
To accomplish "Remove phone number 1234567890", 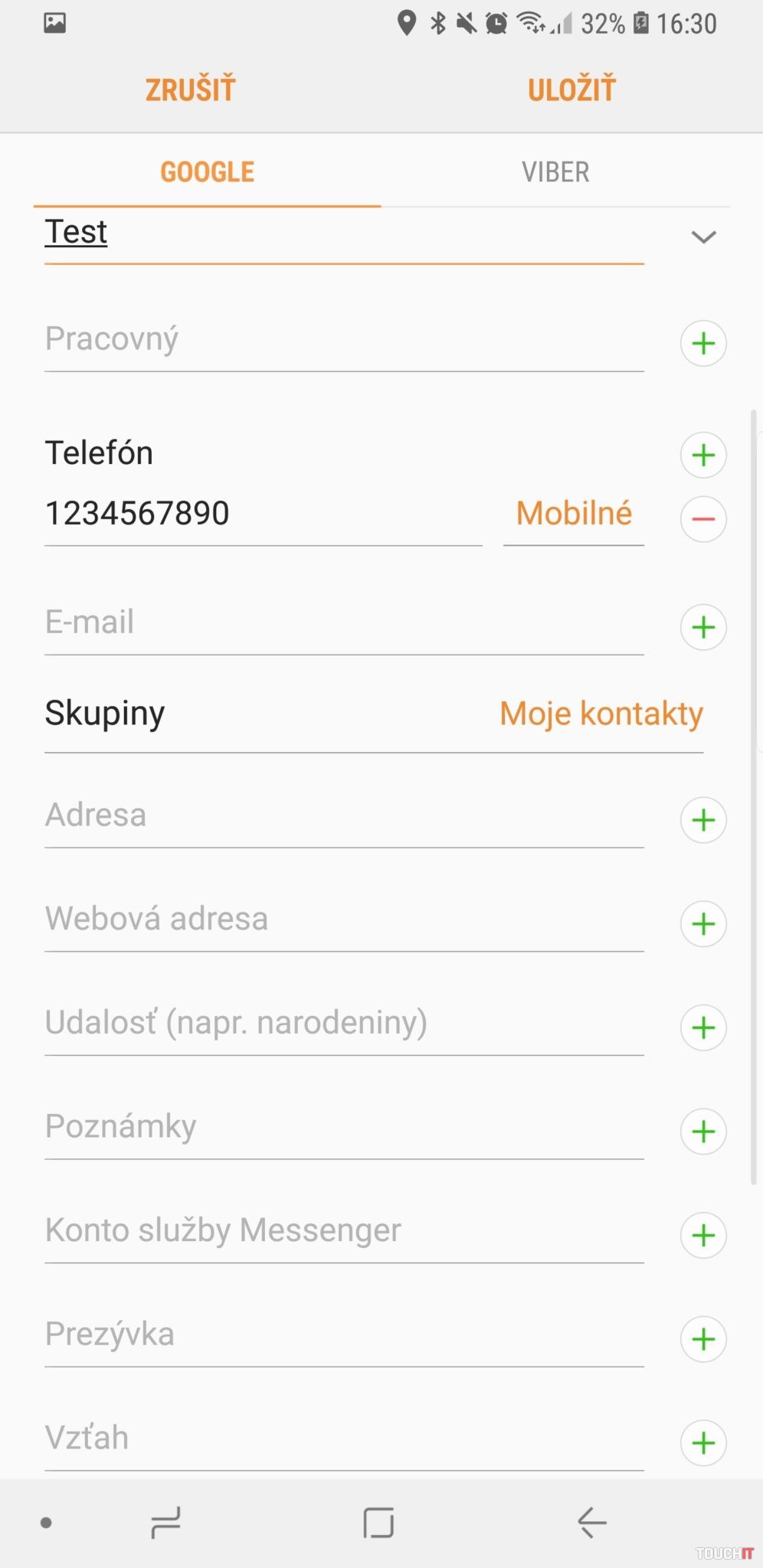I will [703, 518].
